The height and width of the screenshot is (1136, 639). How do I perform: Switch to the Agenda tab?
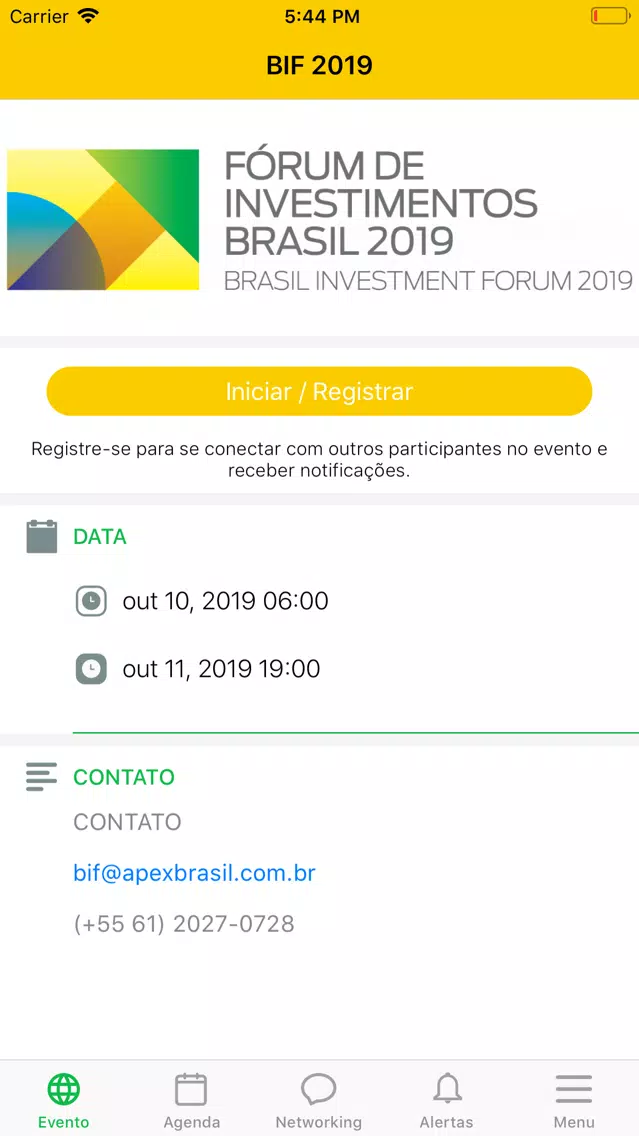click(x=191, y=1100)
